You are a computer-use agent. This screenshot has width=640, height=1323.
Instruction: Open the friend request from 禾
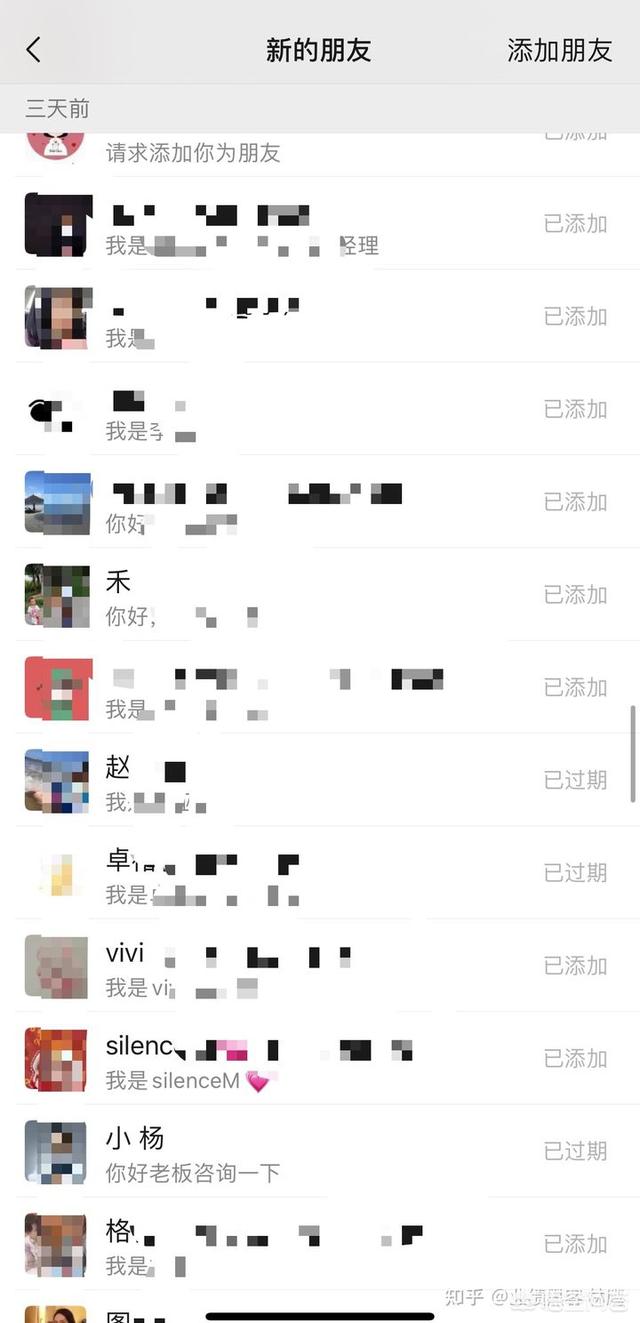pyautogui.click(x=300, y=596)
